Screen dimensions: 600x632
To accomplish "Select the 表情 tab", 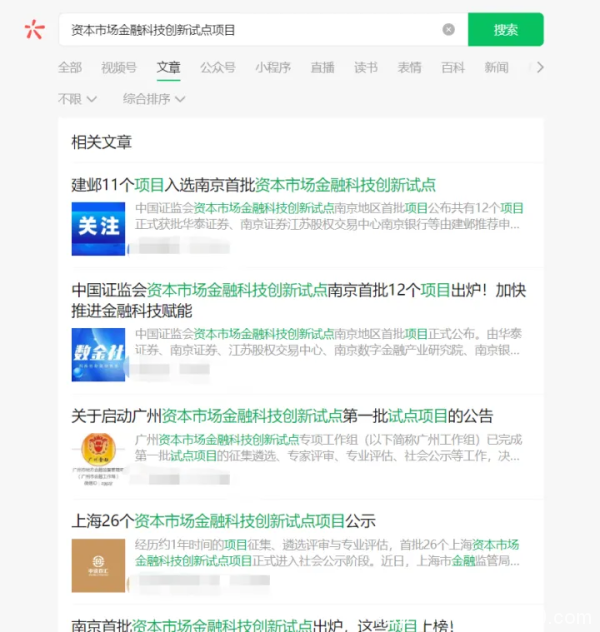I will [409, 68].
